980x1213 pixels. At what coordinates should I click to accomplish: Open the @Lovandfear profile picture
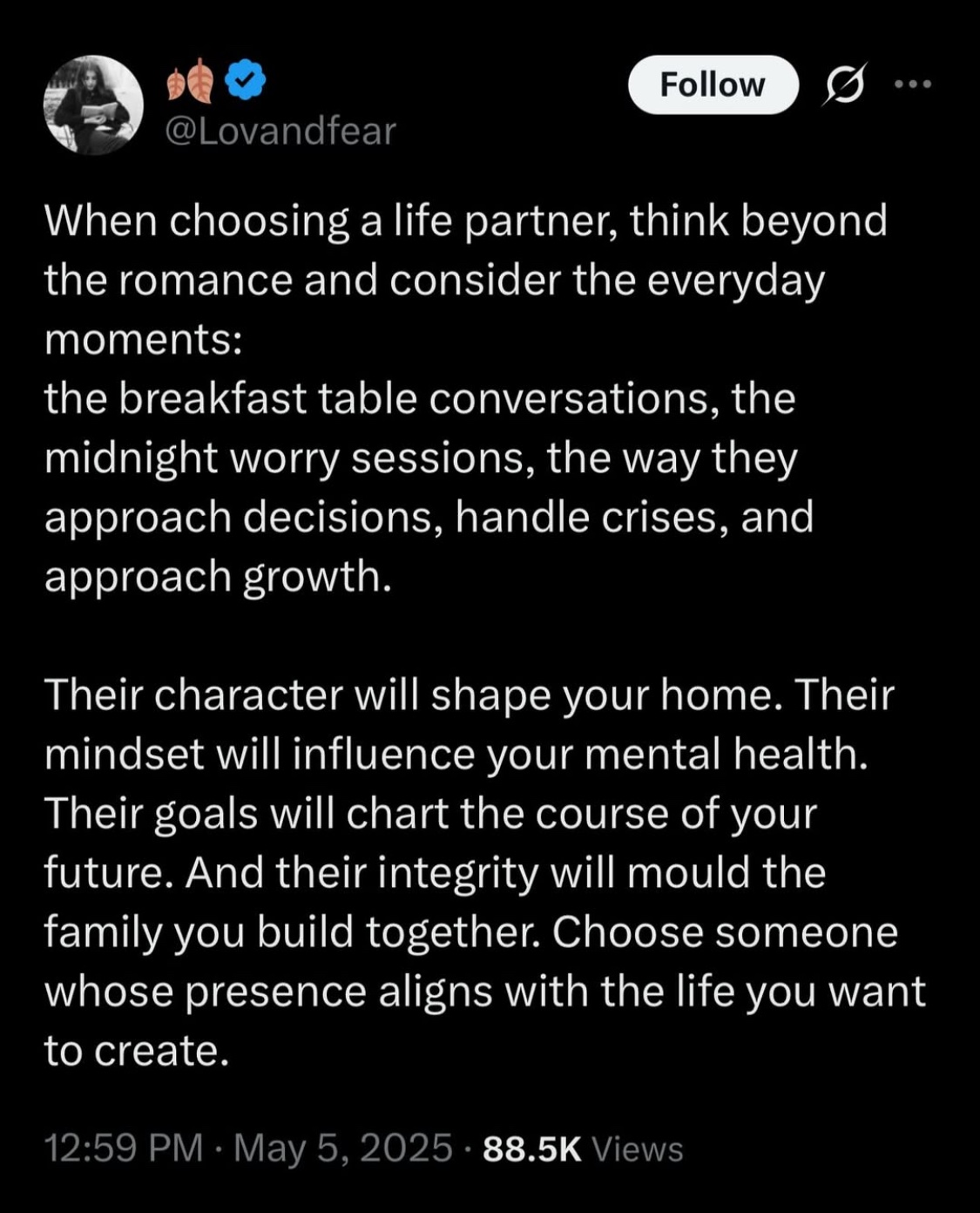coord(93,105)
